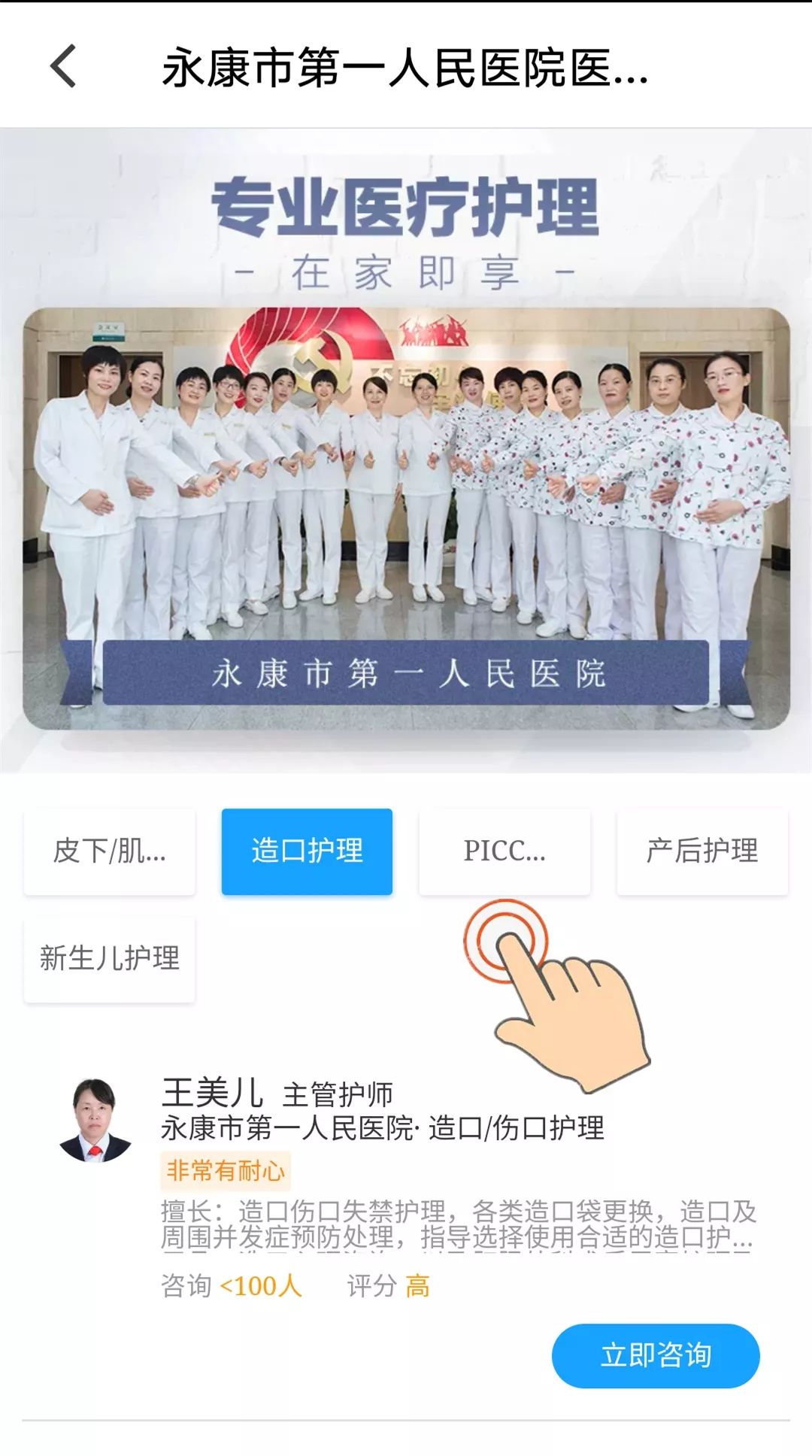812x1456 pixels.
Task: Select the 造口护理 category chip
Action: click(307, 851)
